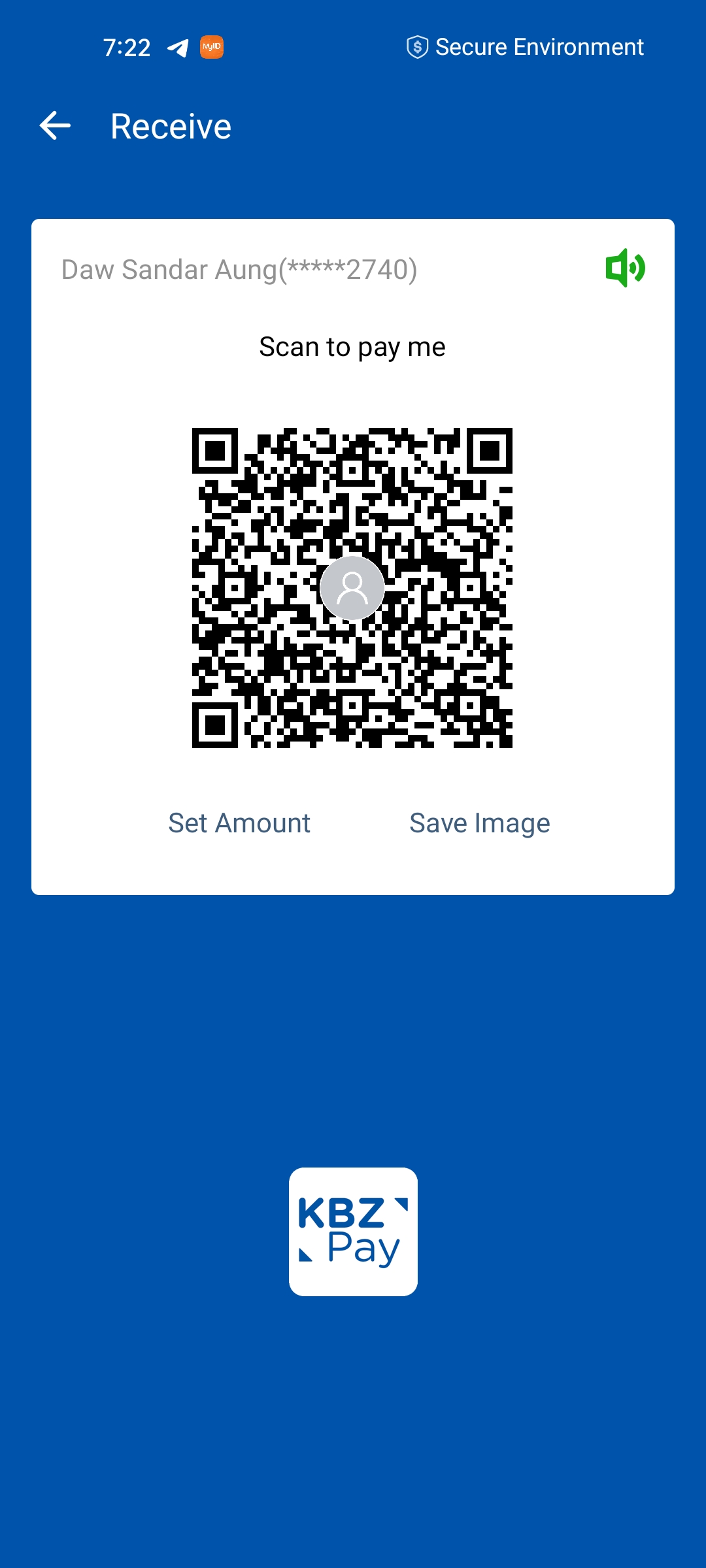Save the QR code image
The height and width of the screenshot is (1568, 706).
[x=479, y=823]
